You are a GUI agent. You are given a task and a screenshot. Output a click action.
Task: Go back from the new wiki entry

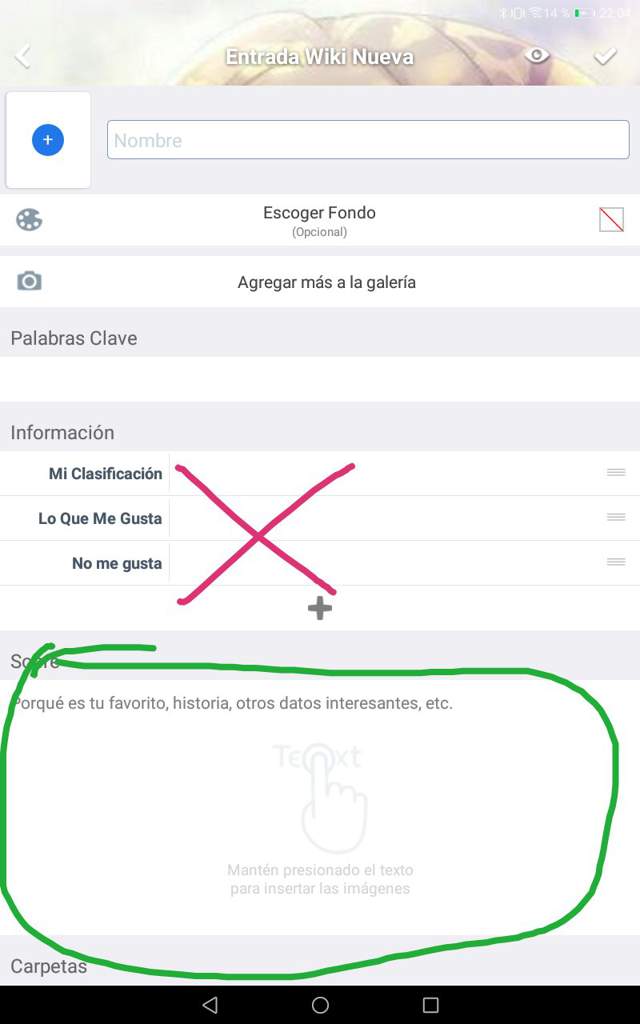coord(23,57)
